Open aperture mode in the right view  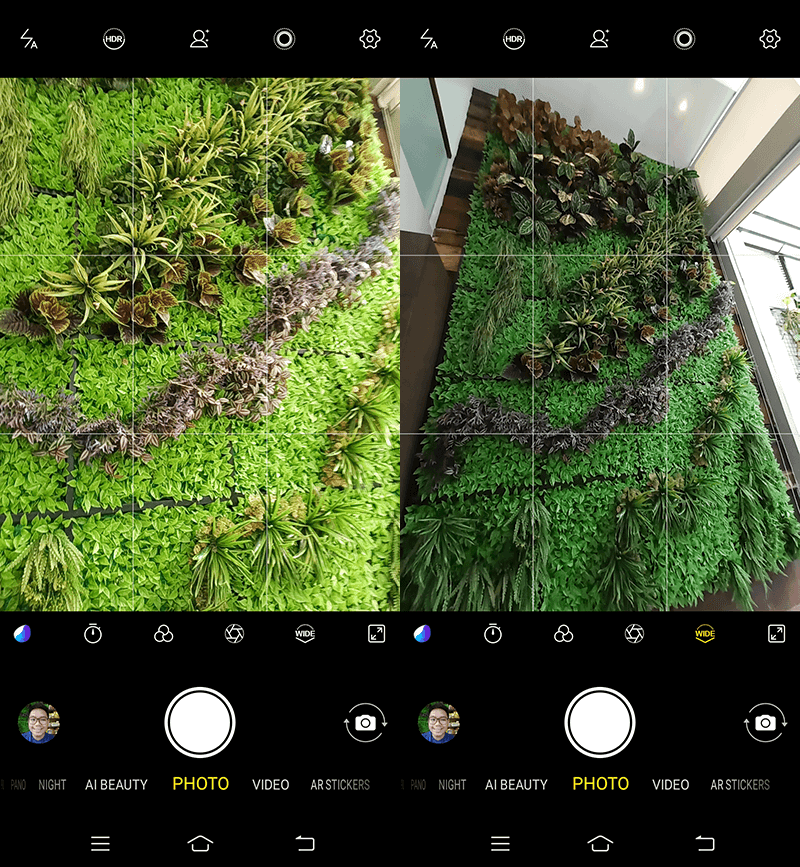coord(634,634)
